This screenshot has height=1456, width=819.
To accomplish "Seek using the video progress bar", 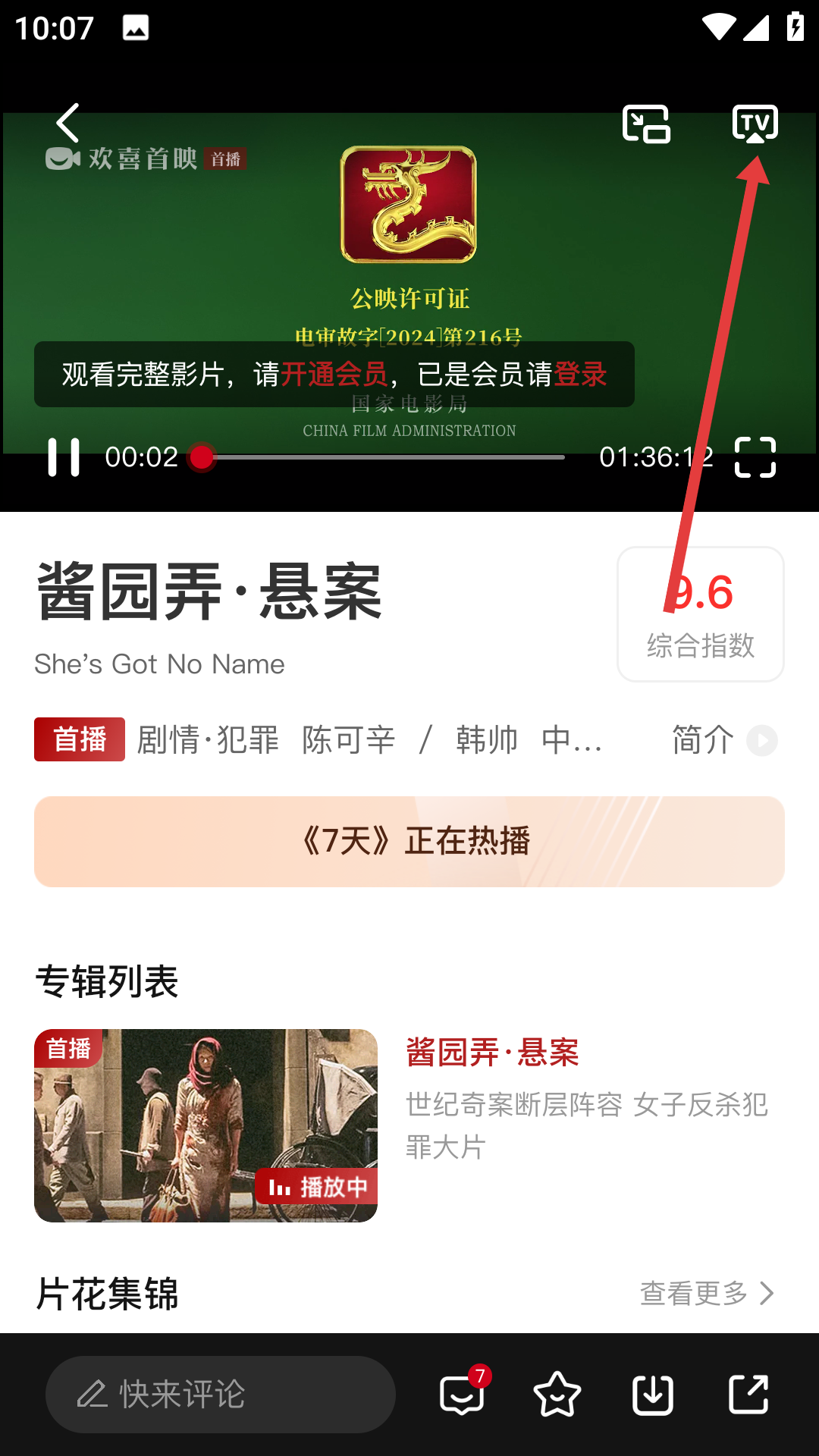I will coord(379,457).
